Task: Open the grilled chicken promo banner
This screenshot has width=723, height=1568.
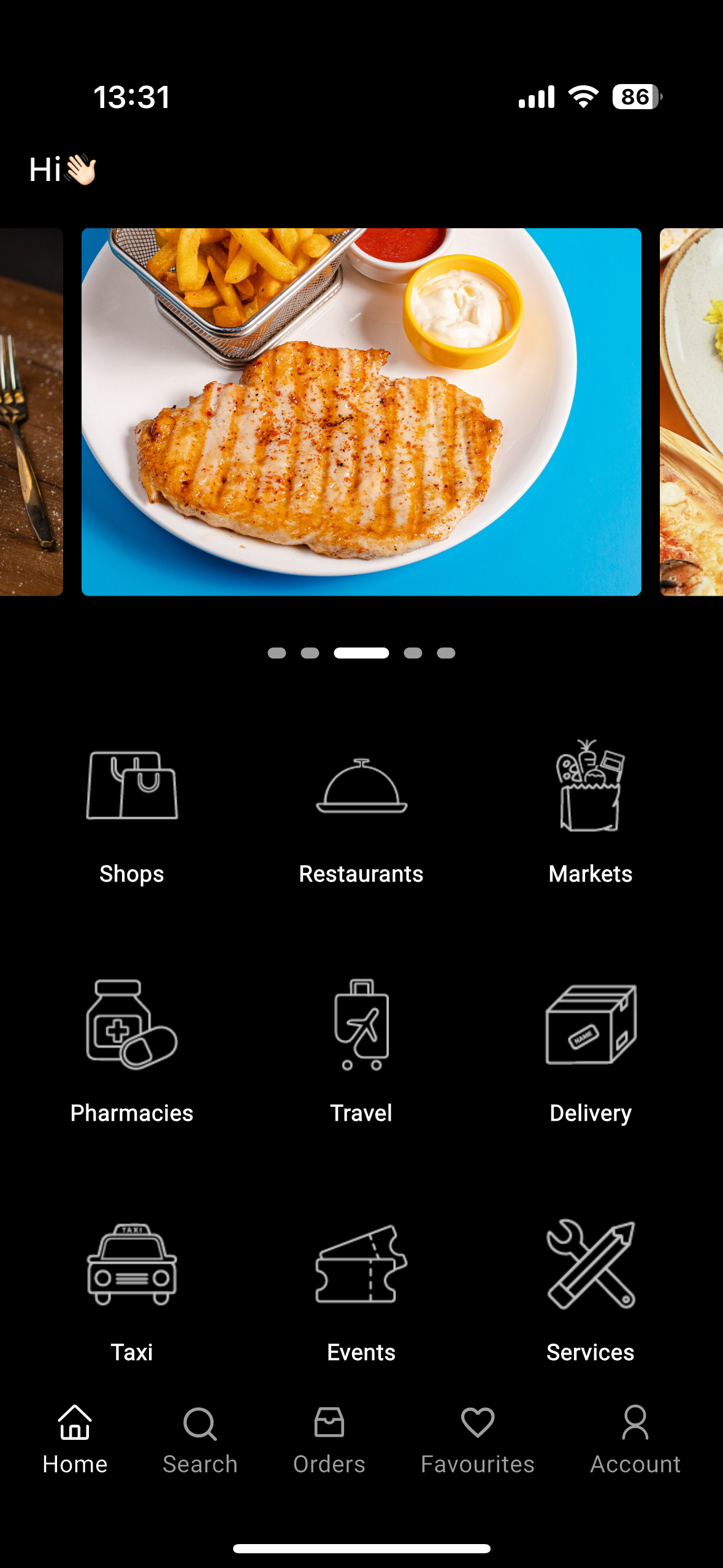Action: [361, 411]
